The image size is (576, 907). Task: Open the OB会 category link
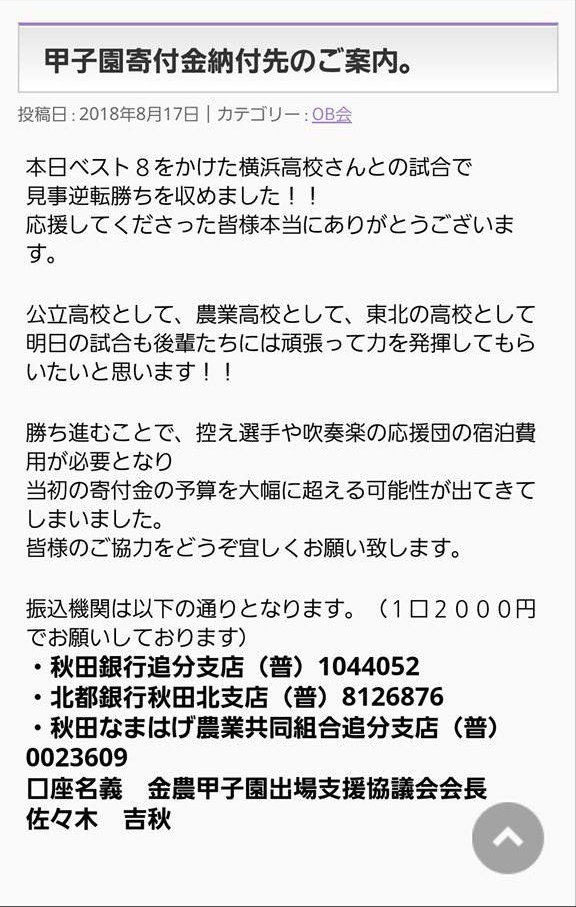pos(332,115)
